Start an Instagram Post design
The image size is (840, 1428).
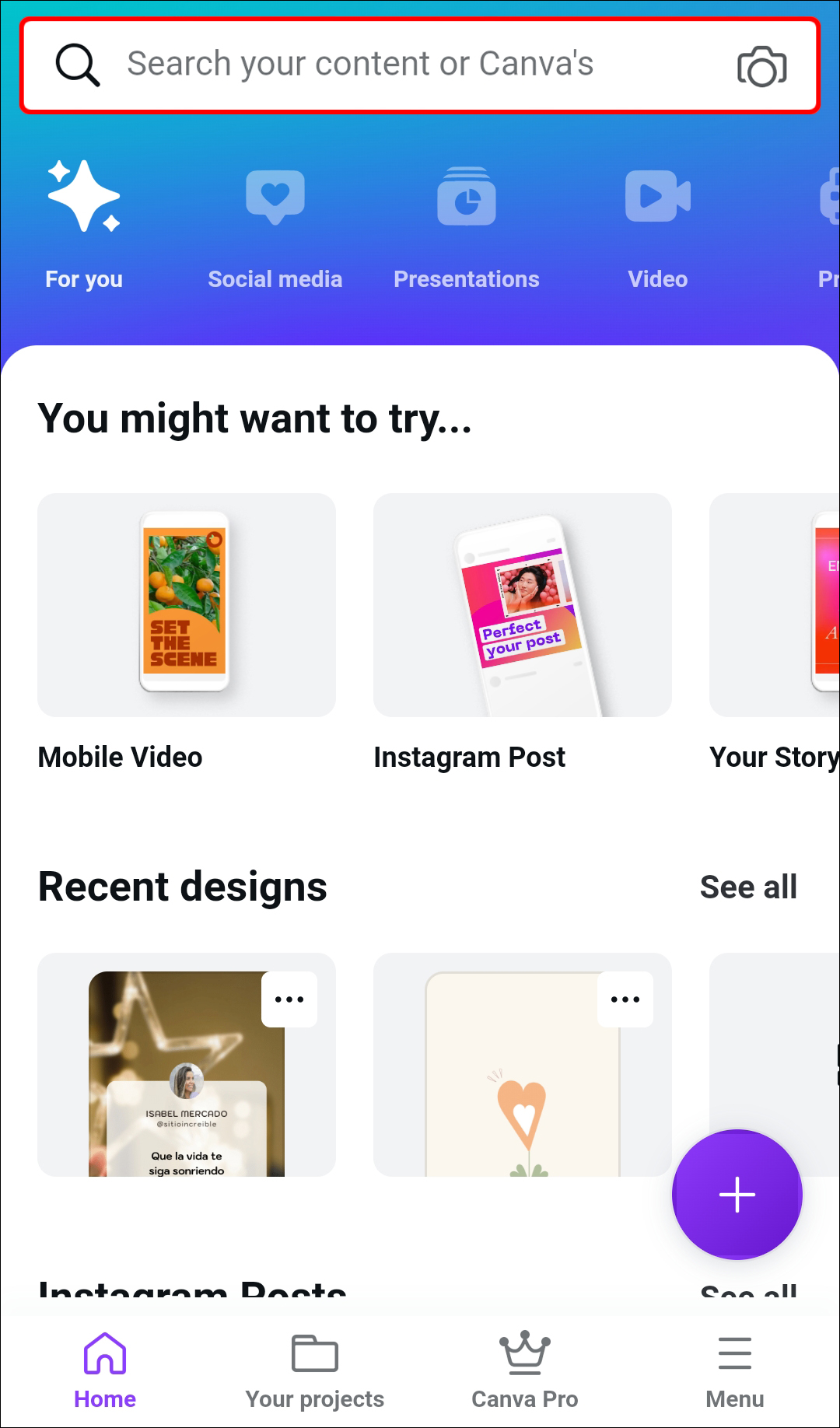point(522,605)
